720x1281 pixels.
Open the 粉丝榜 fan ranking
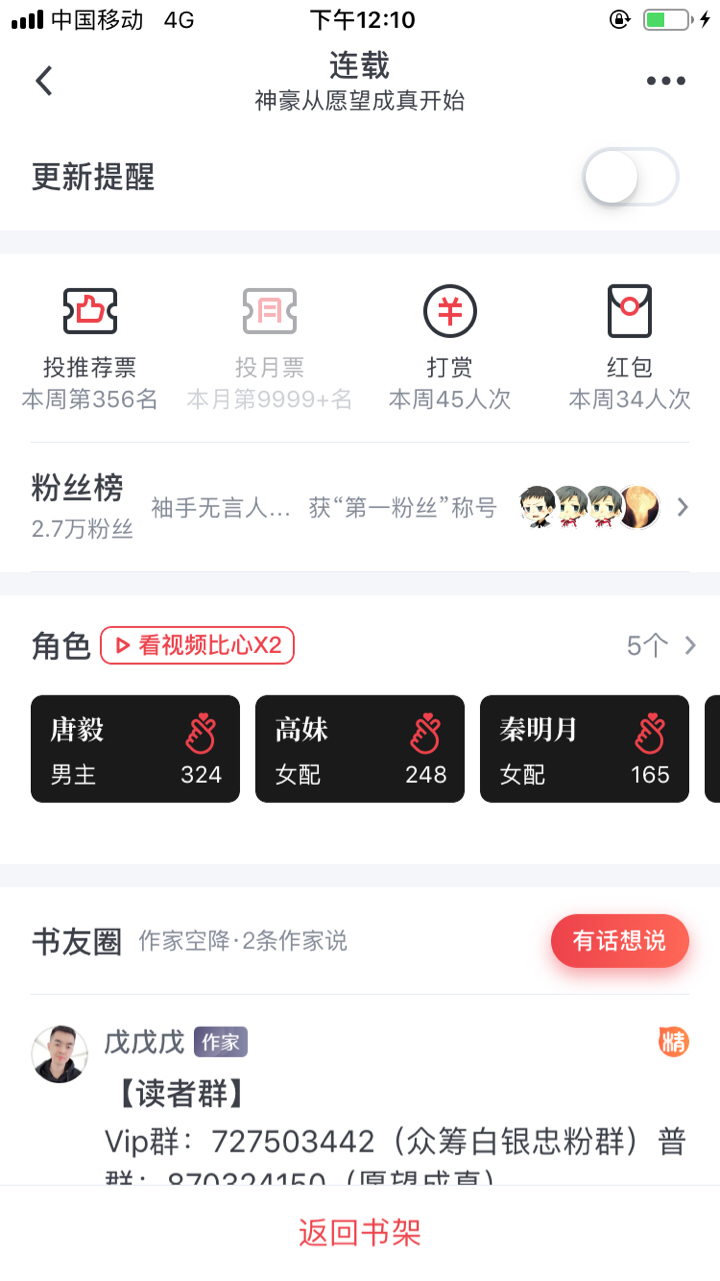point(360,508)
